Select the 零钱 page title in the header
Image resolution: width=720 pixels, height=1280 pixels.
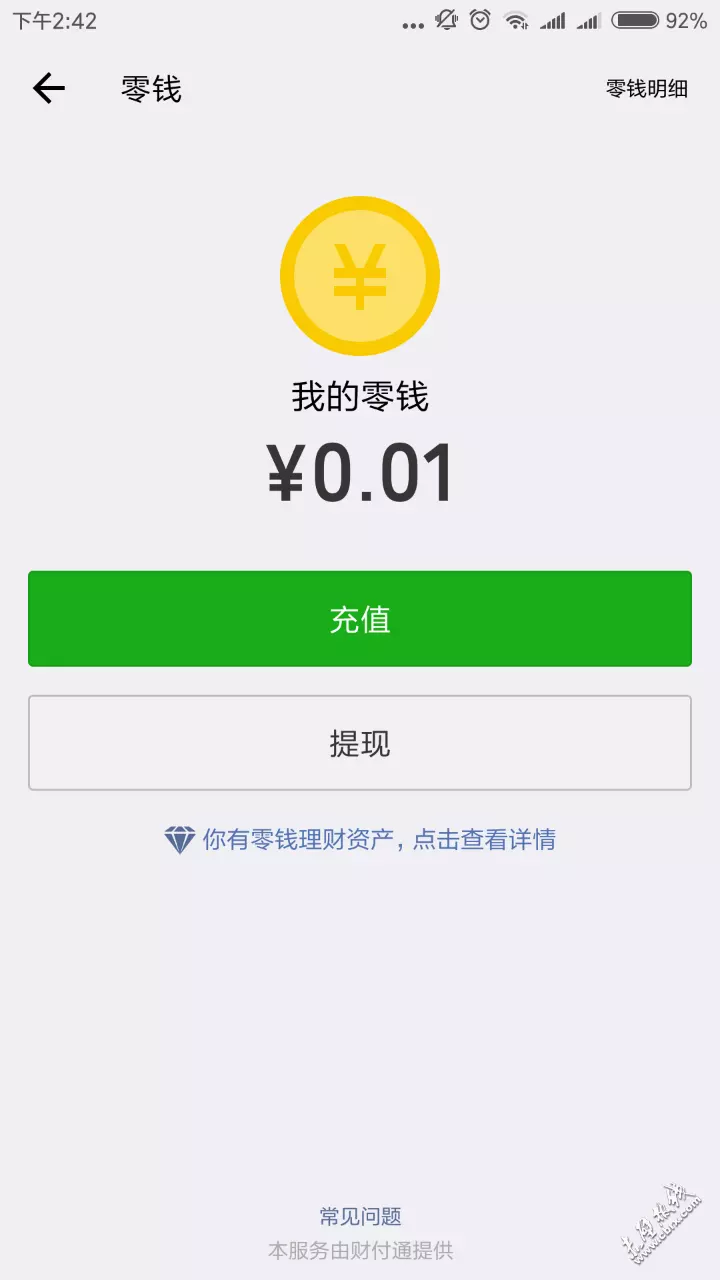point(150,88)
